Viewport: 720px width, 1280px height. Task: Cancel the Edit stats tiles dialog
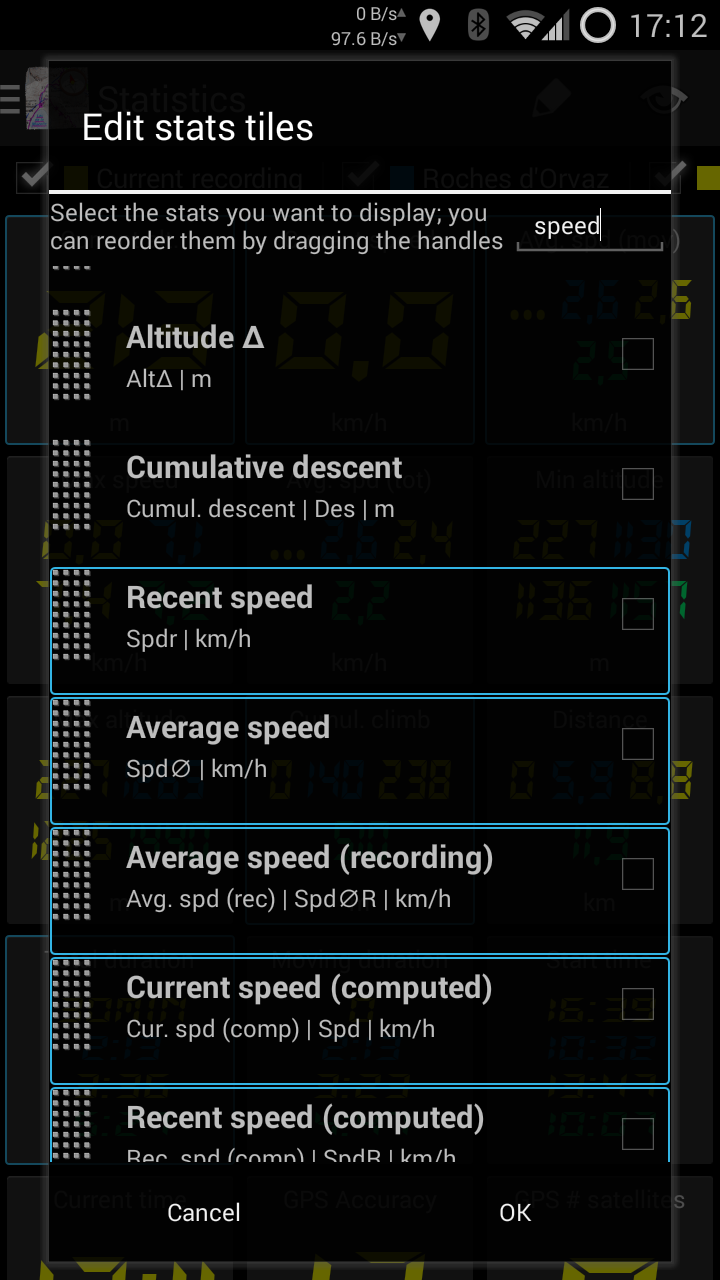[x=204, y=1213]
